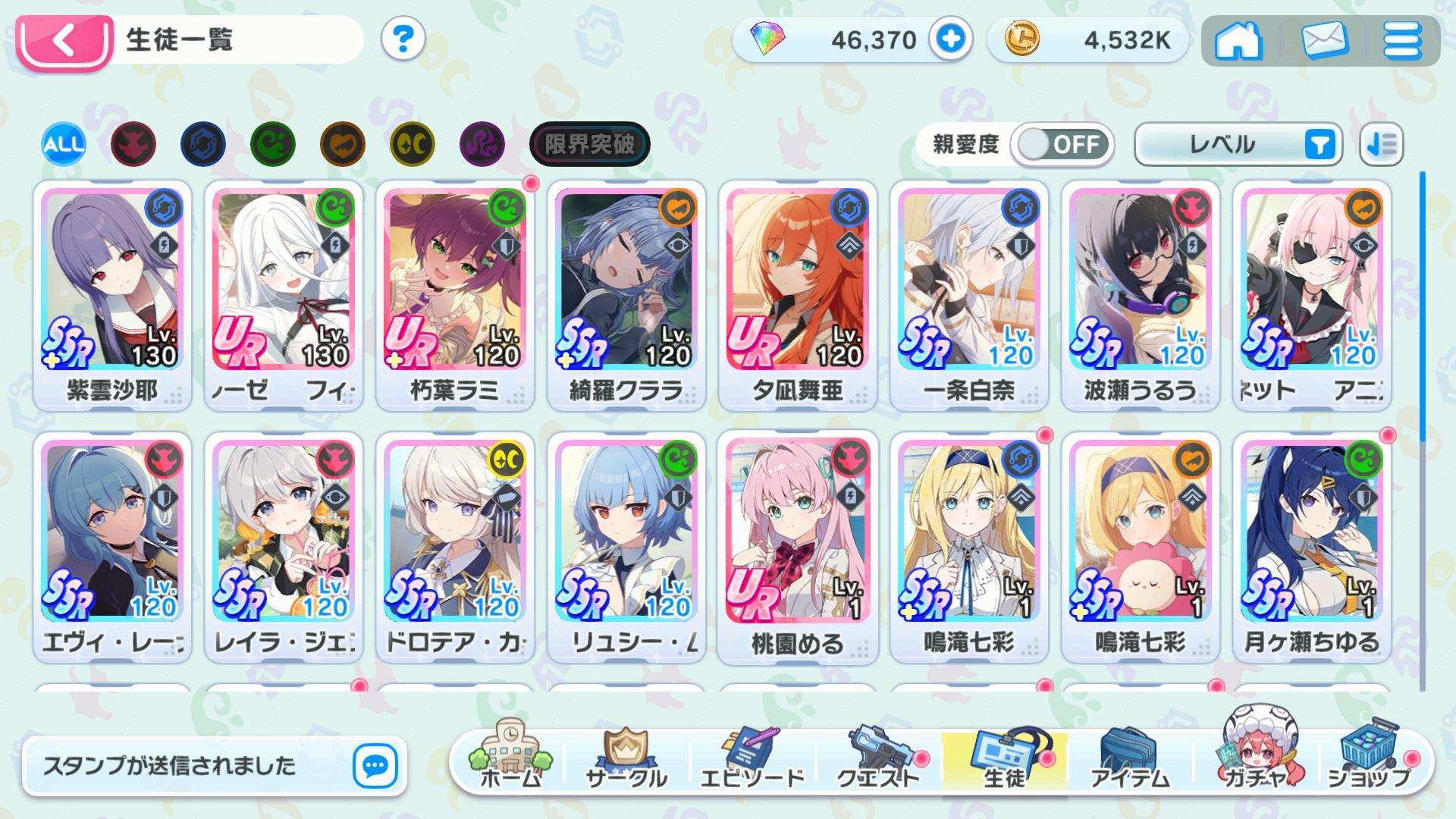Viewport: 1456px width, 819px height.
Task: Go to the home screen via the house icon
Action: pos(1238,40)
